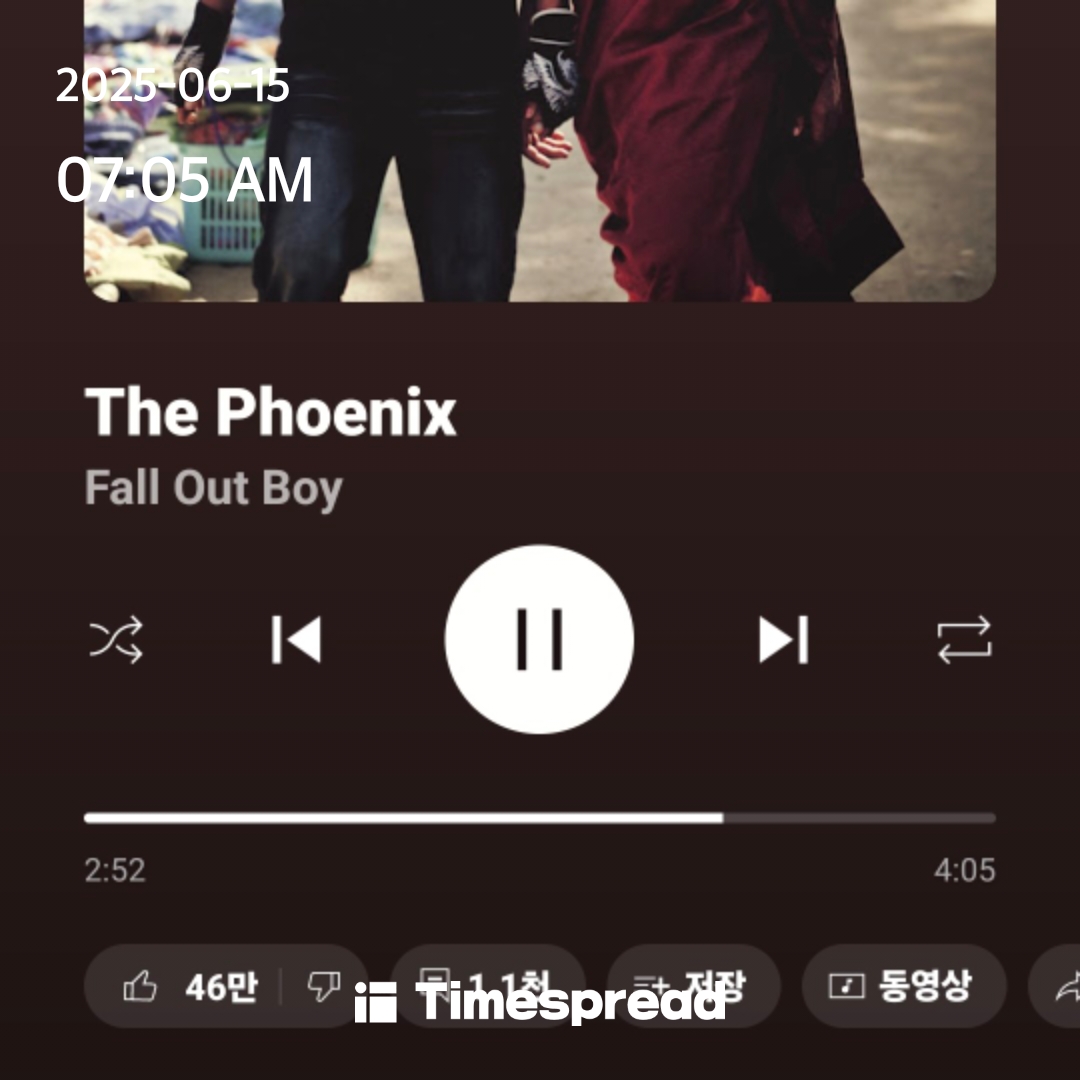Open Fall Out Boy artist page
This screenshot has width=1080, height=1080.
click(x=213, y=489)
